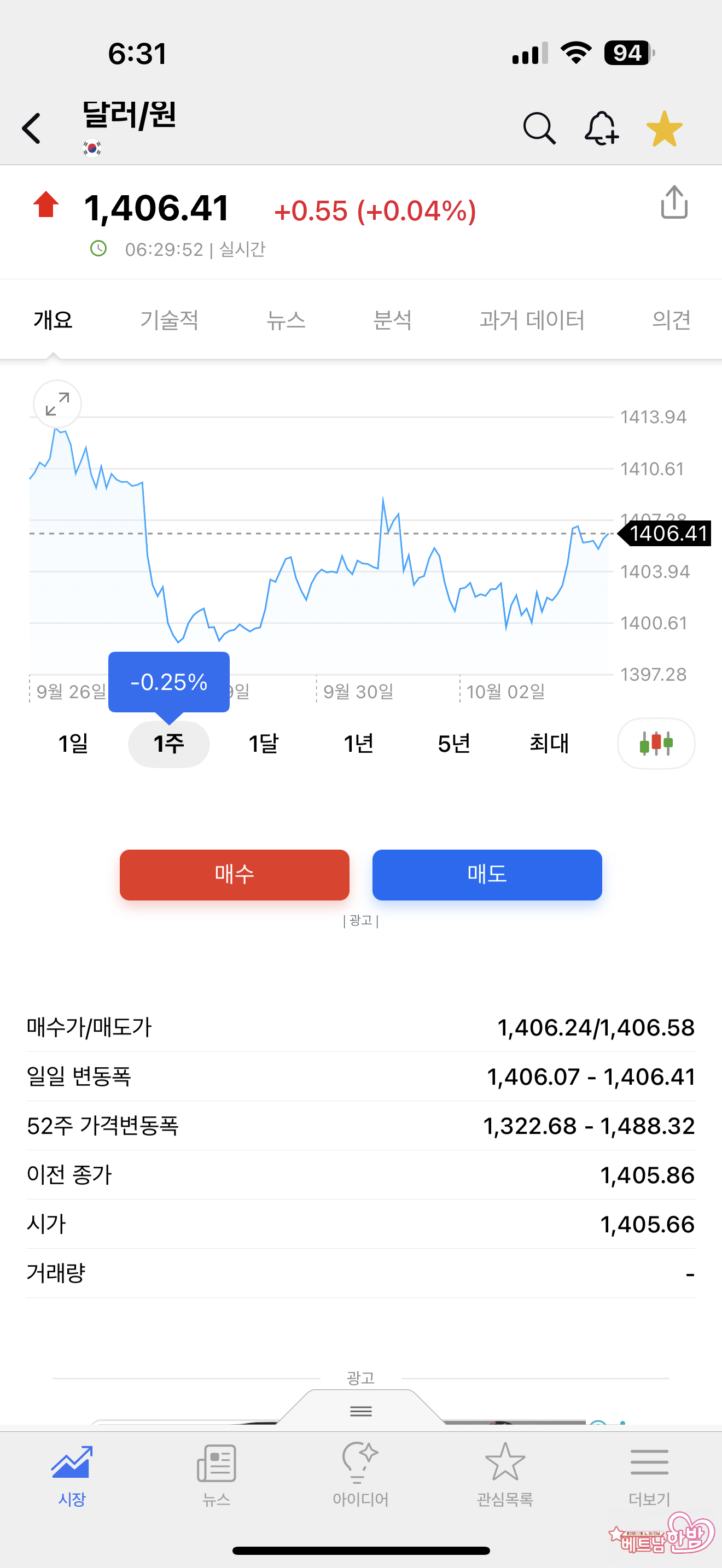
Task: Share this 달러/원 quote
Action: tap(674, 202)
